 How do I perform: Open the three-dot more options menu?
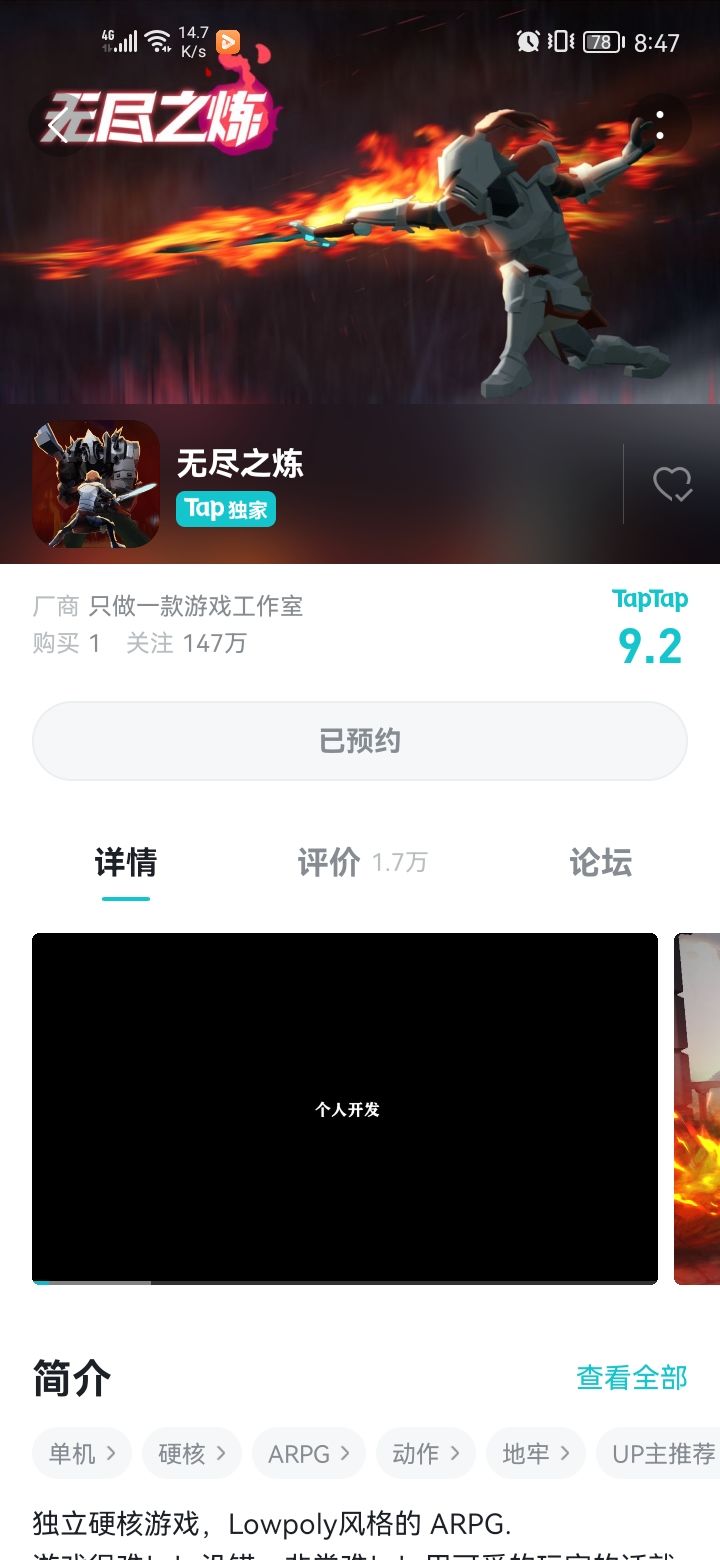(x=658, y=123)
